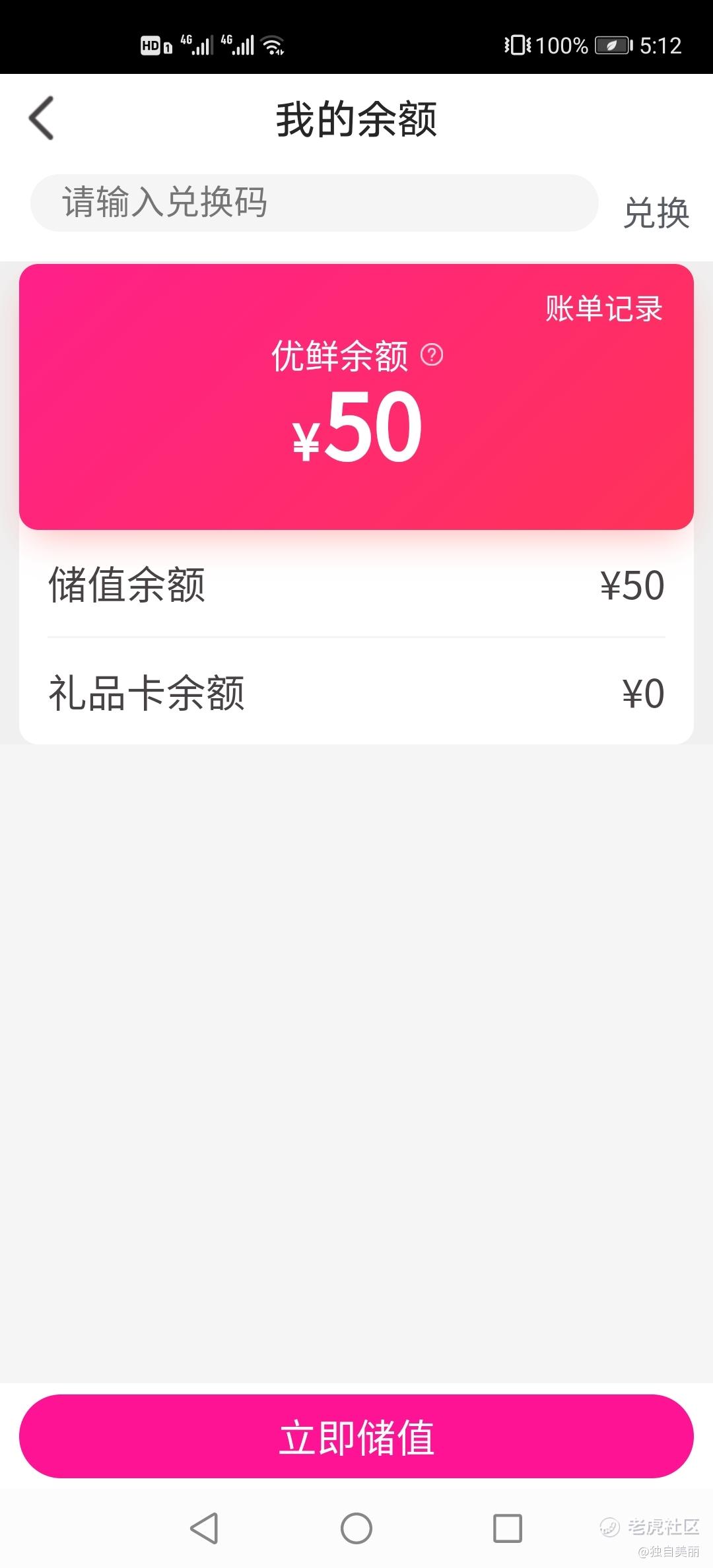Viewport: 713px width, 1568px height.
Task: Tap the system home button
Action: coord(356,1528)
